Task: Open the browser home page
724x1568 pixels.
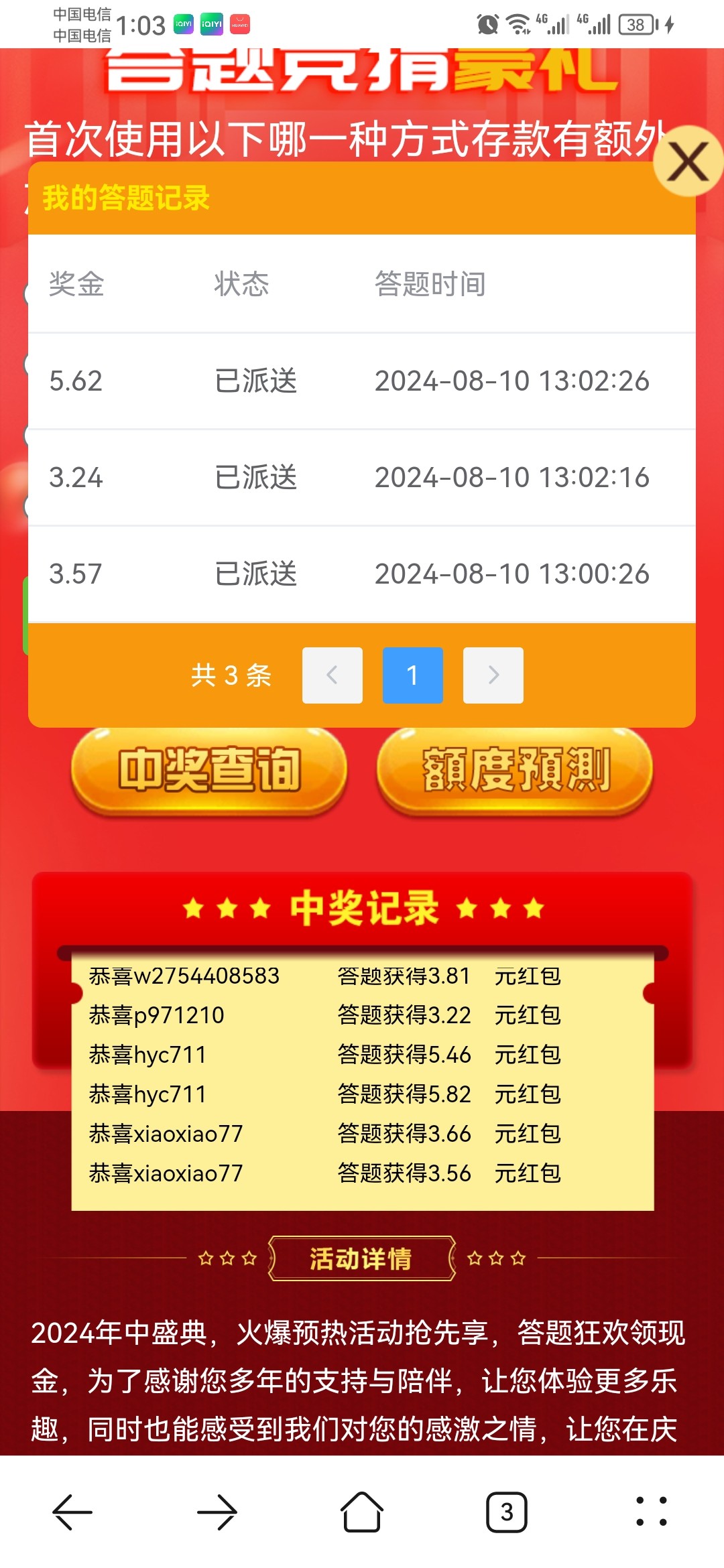Action: (x=362, y=1512)
